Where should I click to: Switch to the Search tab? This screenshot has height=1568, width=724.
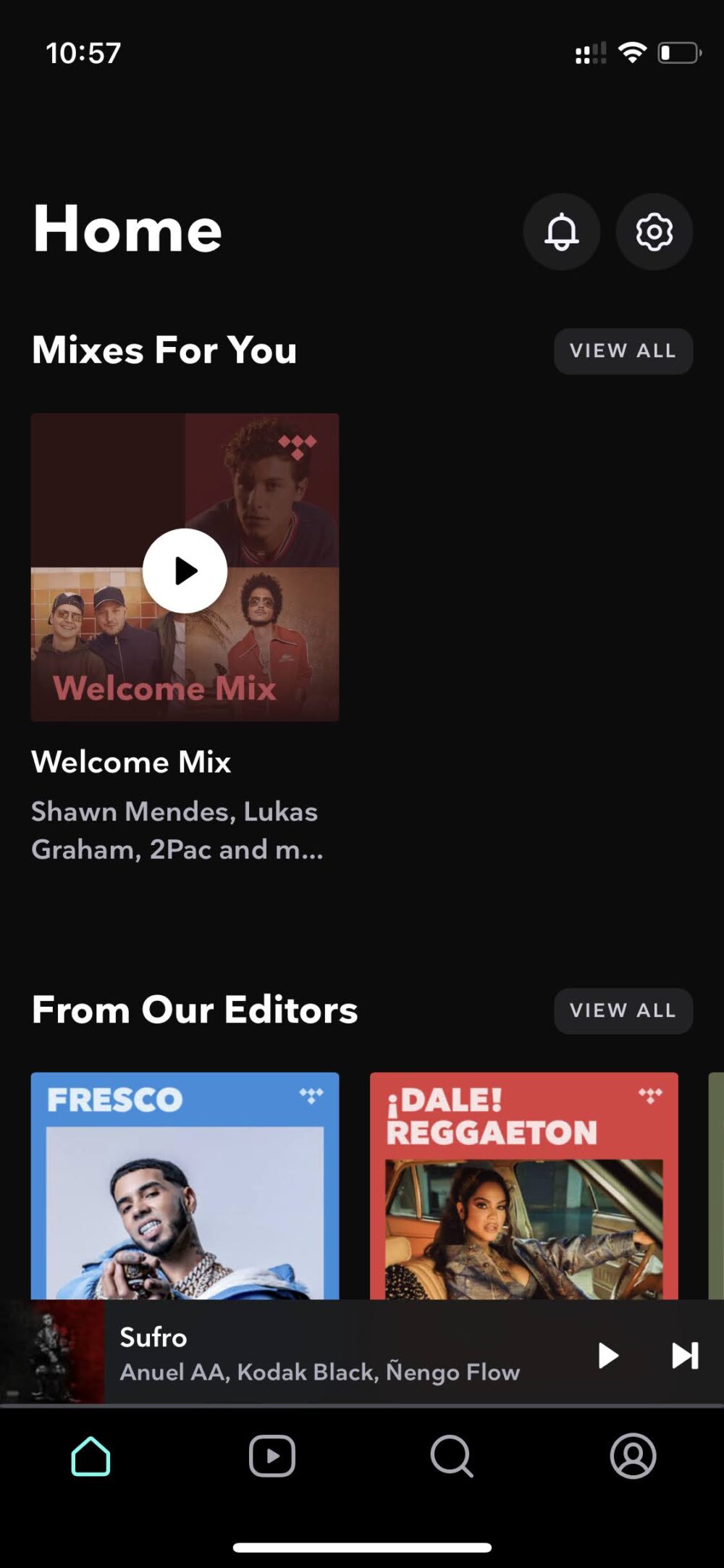452,1456
